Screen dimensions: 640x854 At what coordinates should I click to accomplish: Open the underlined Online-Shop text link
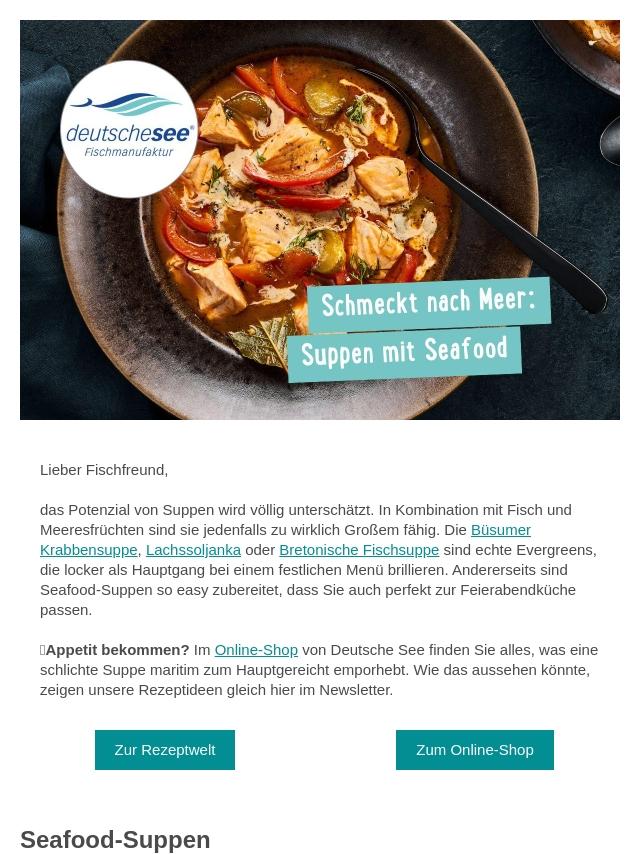click(x=256, y=649)
